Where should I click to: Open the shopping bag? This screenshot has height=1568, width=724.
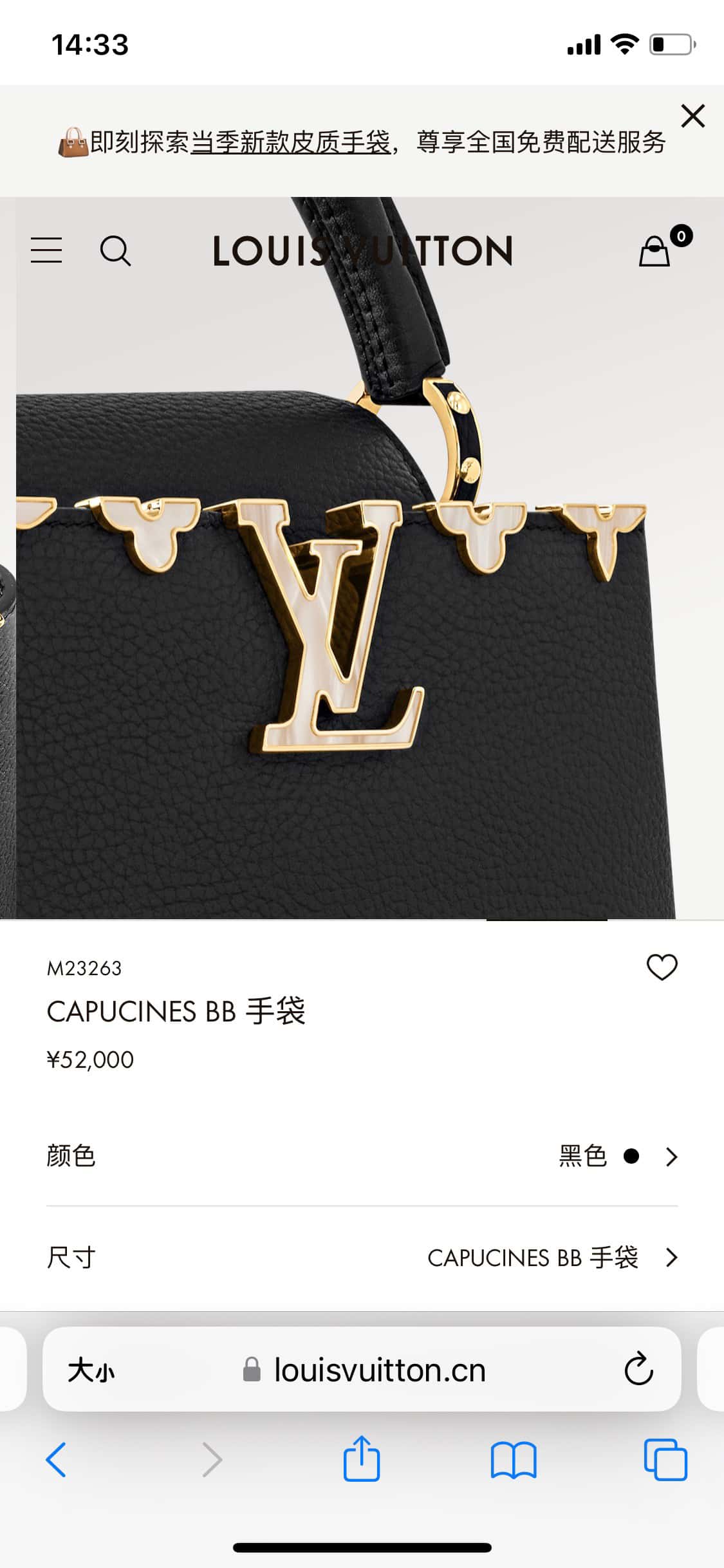point(655,250)
